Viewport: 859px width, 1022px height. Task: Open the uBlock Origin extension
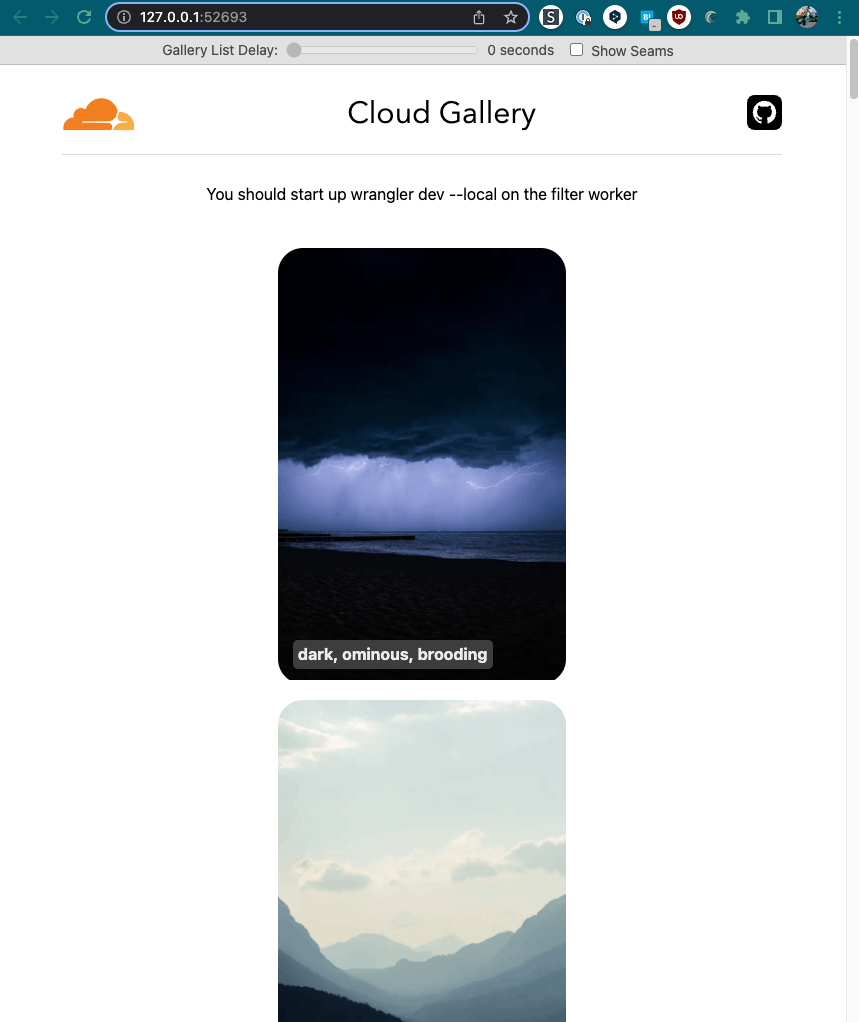679,17
